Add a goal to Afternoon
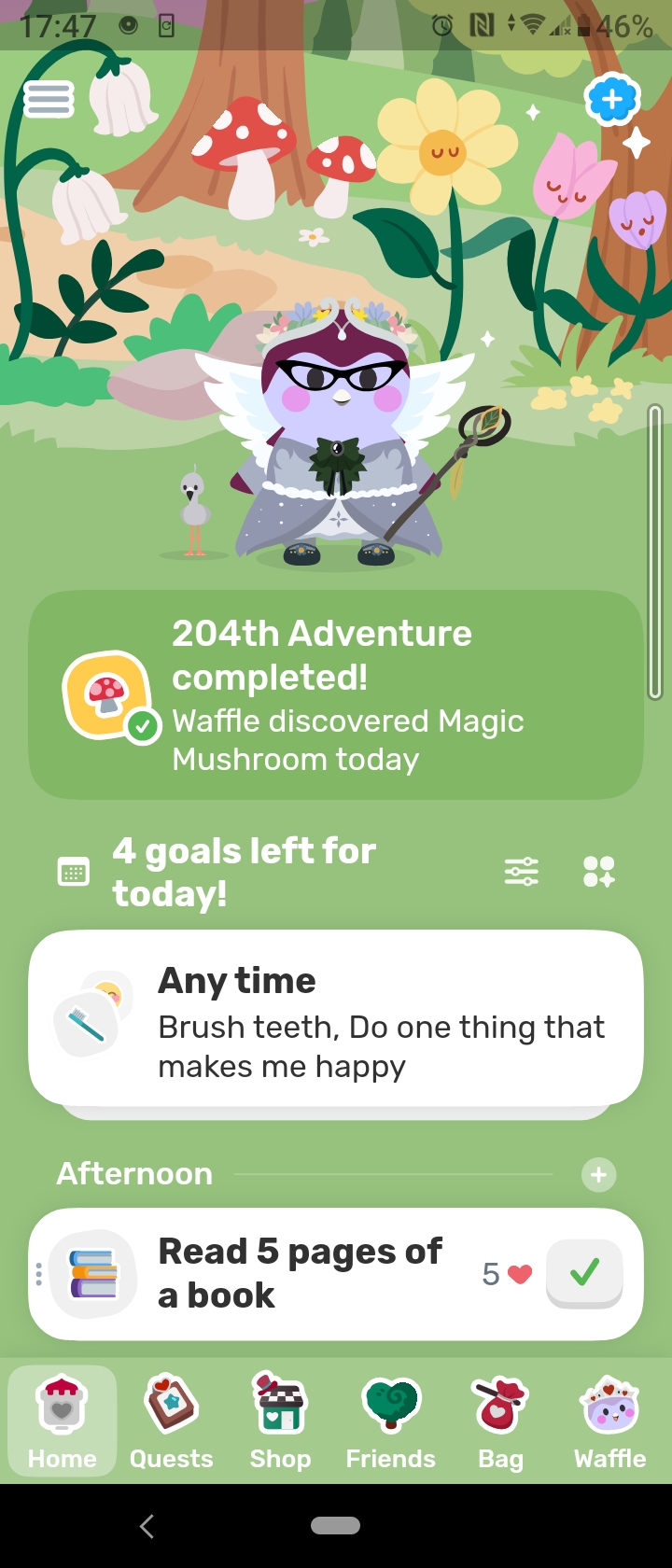This screenshot has height=1568, width=672. point(598,1174)
